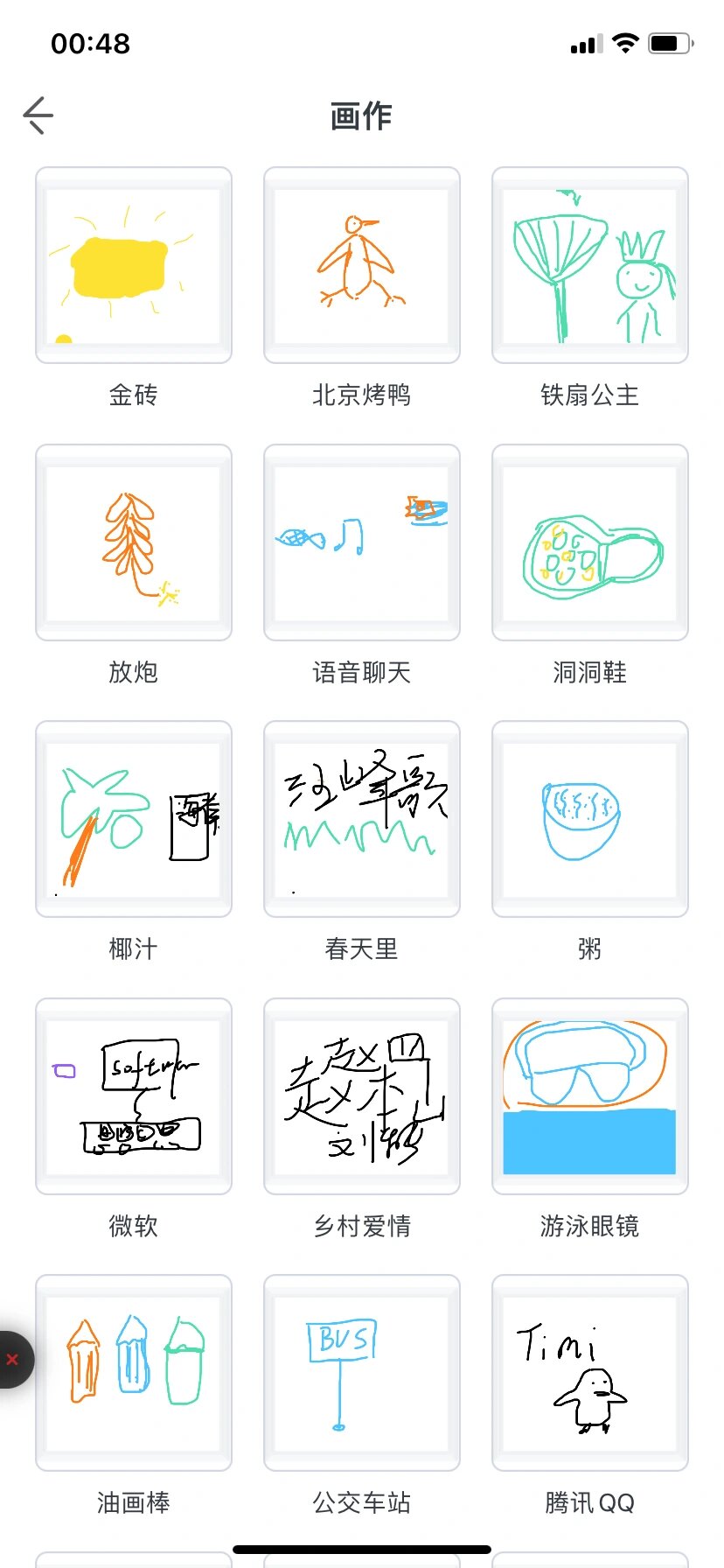The width and height of the screenshot is (724, 1568).
Task: Open the 铁扇公主 artwork
Action: tap(590, 265)
